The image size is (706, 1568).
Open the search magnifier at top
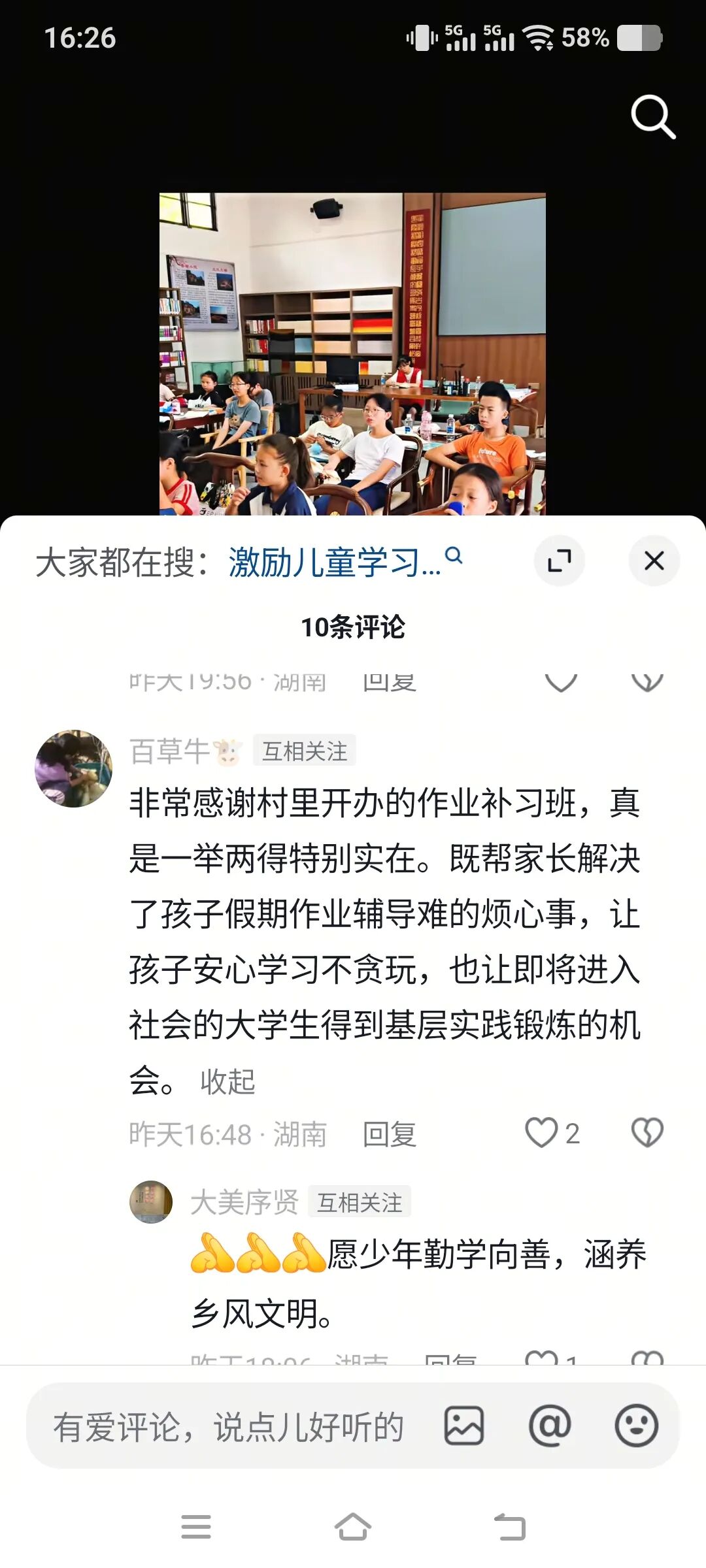pos(653,117)
